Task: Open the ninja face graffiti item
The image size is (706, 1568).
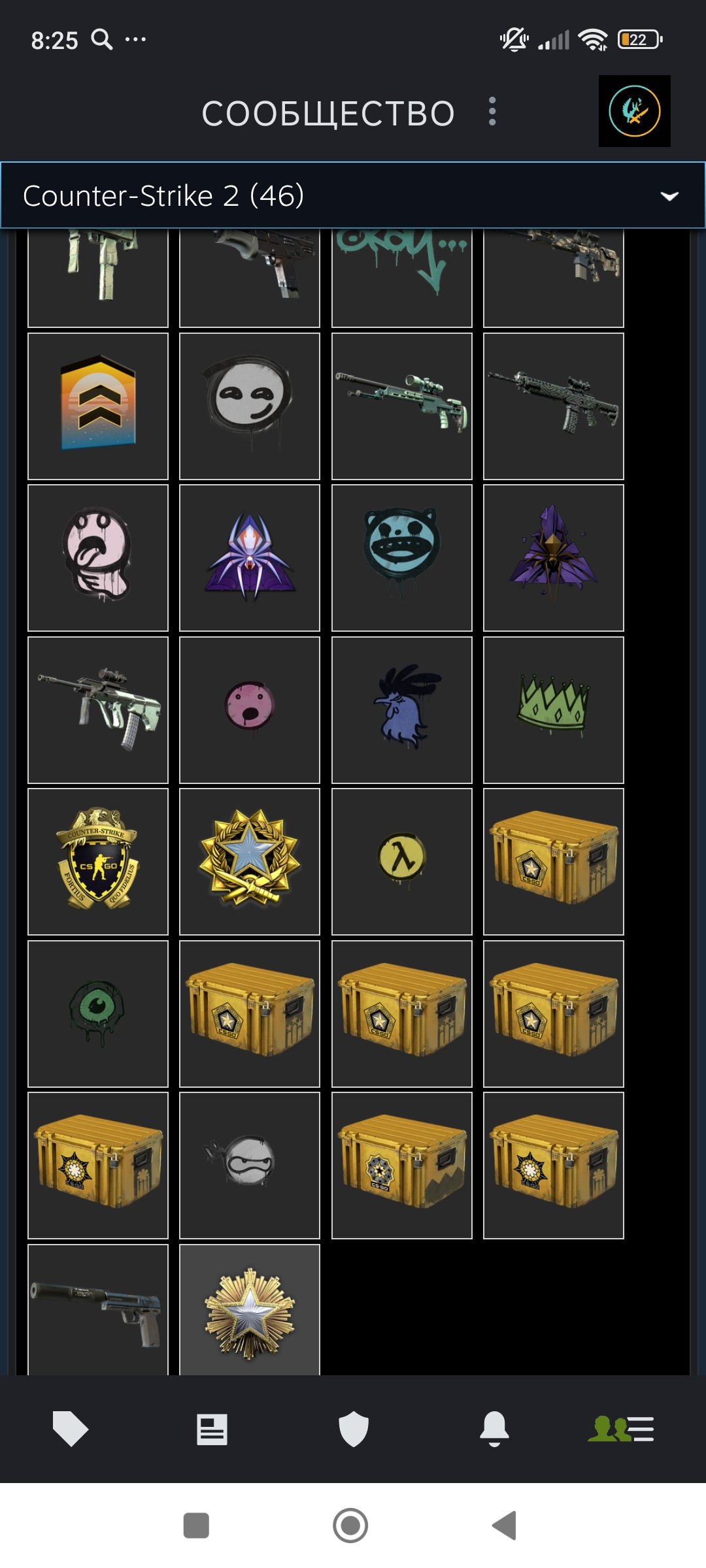Action: [x=250, y=1165]
